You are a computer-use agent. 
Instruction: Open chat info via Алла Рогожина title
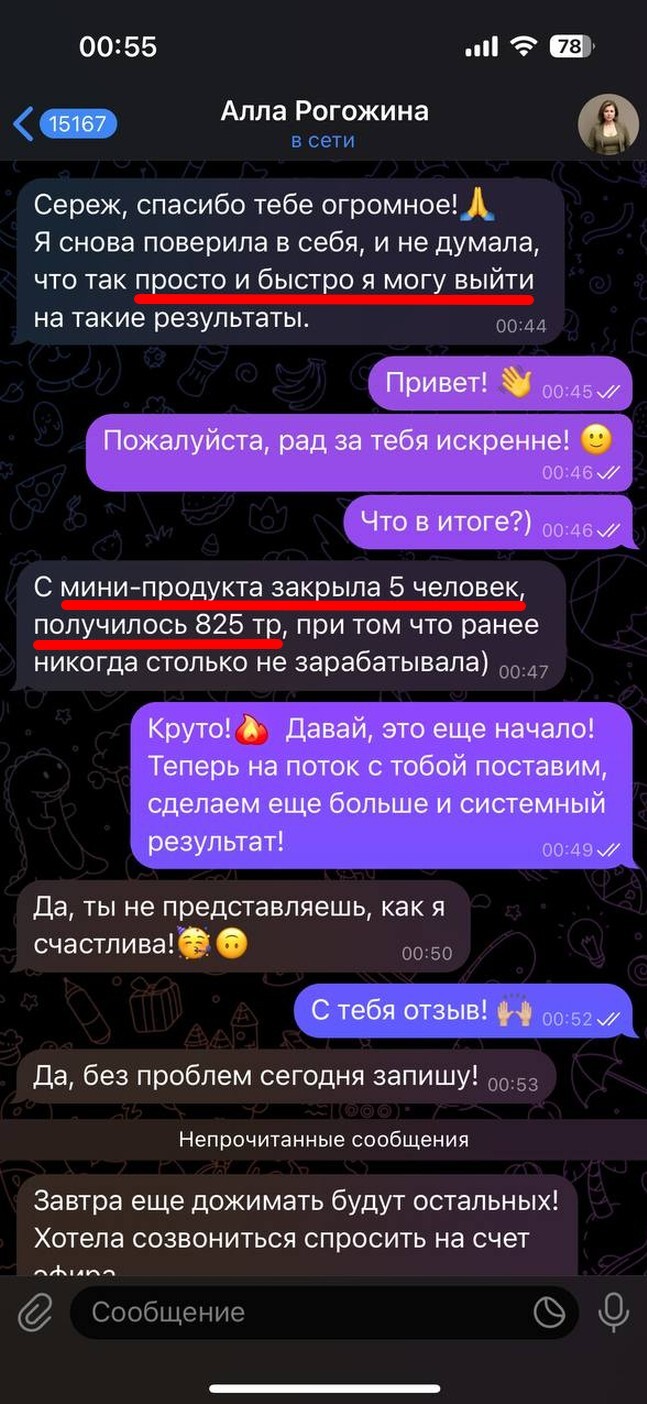322,124
